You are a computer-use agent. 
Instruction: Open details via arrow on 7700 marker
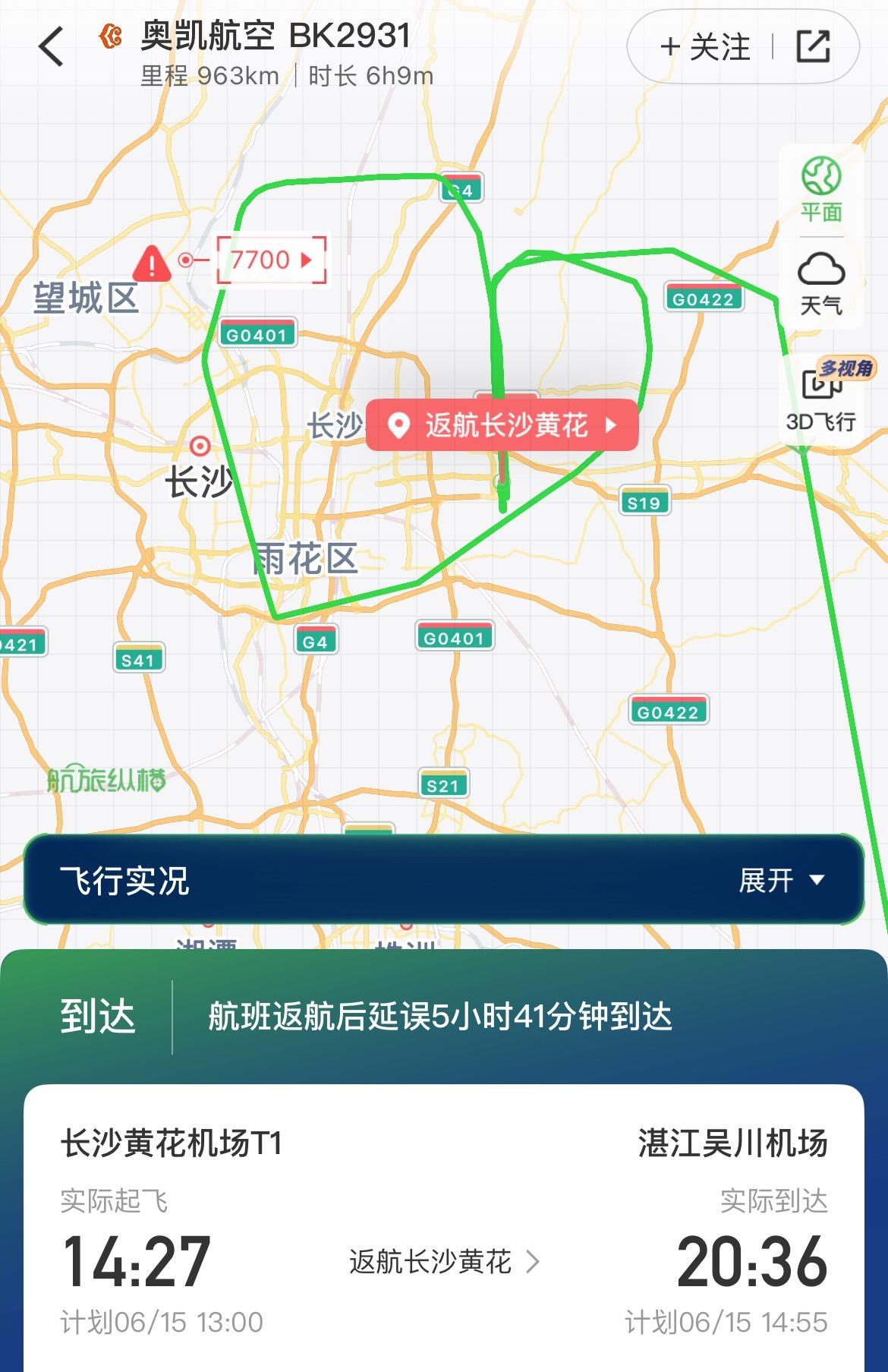(x=307, y=260)
